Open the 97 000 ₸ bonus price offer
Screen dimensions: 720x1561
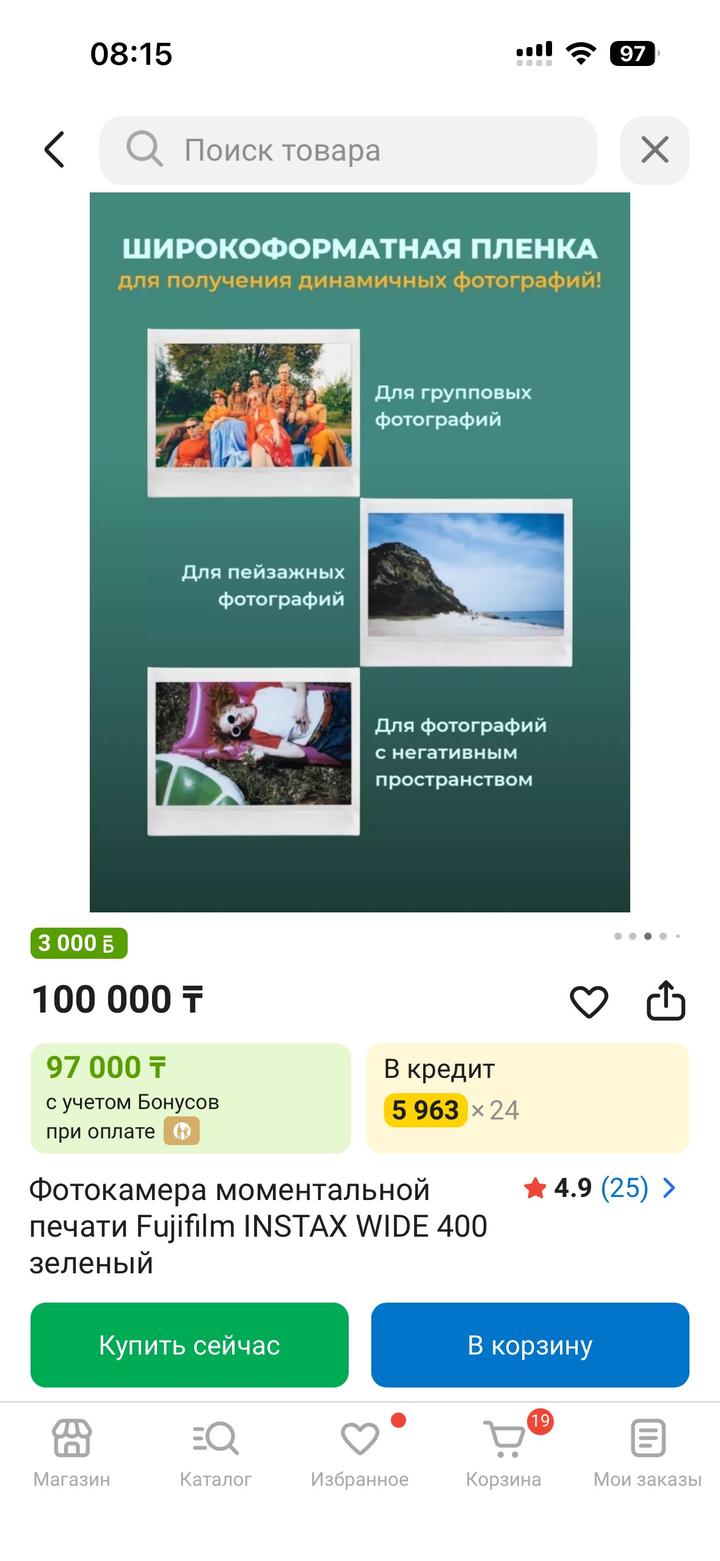click(190, 1098)
